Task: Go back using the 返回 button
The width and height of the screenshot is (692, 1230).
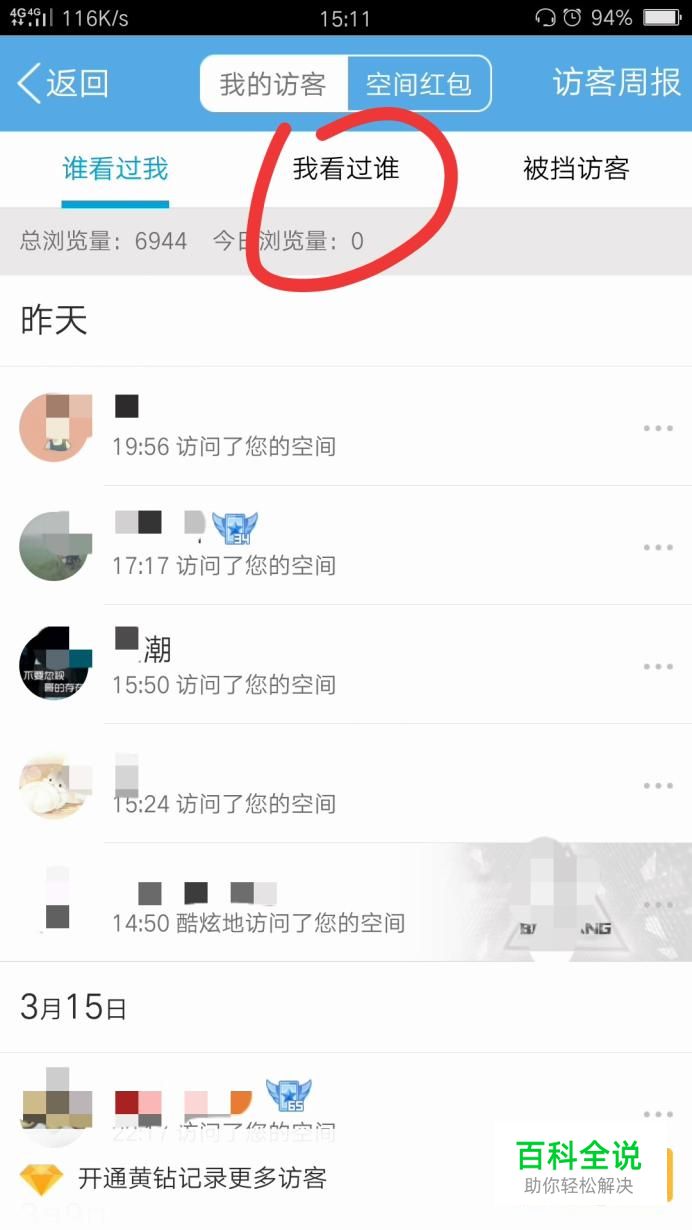Action: [63, 83]
